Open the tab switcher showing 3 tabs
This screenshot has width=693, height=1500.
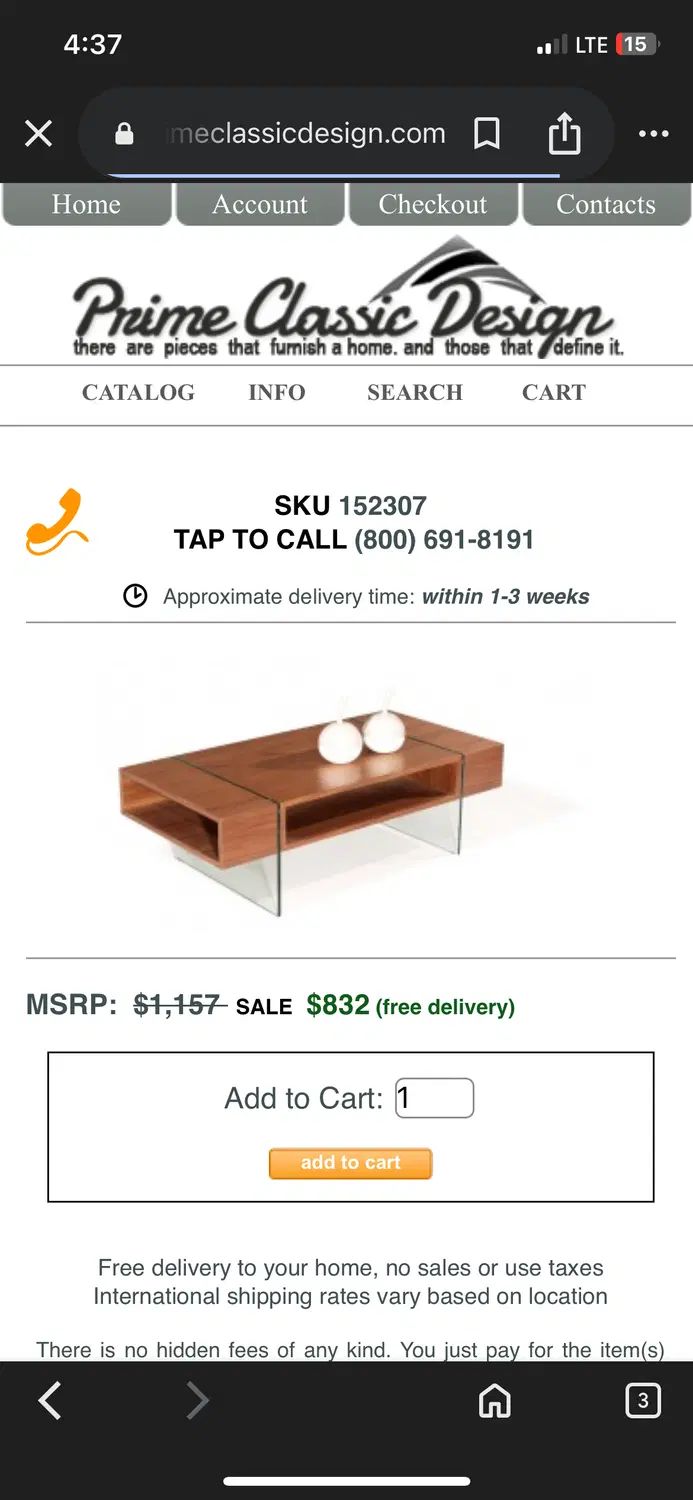click(642, 1401)
